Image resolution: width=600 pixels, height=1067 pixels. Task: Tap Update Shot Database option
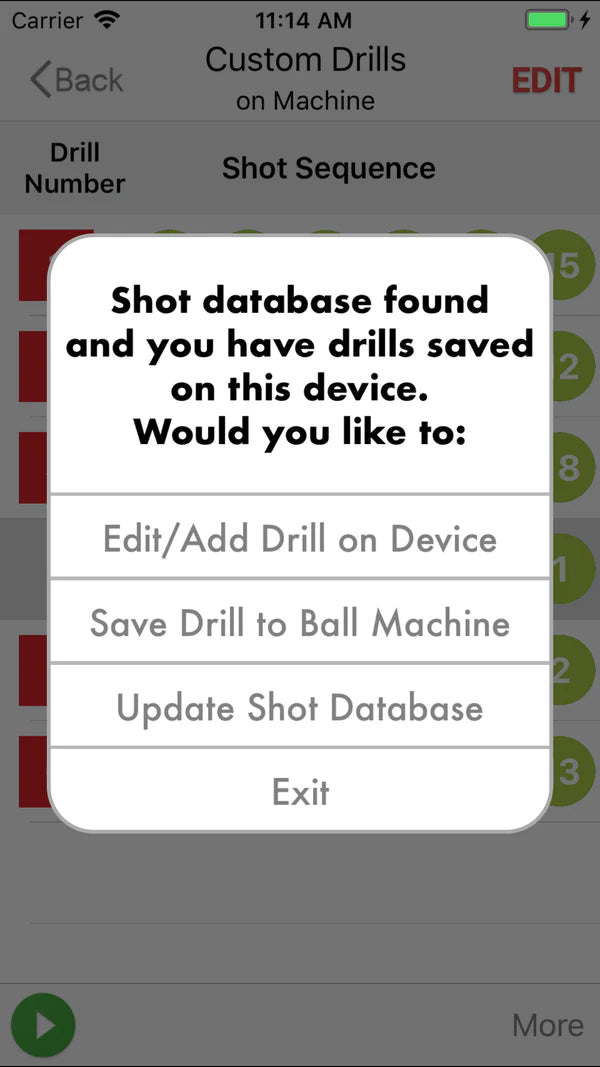click(x=300, y=708)
